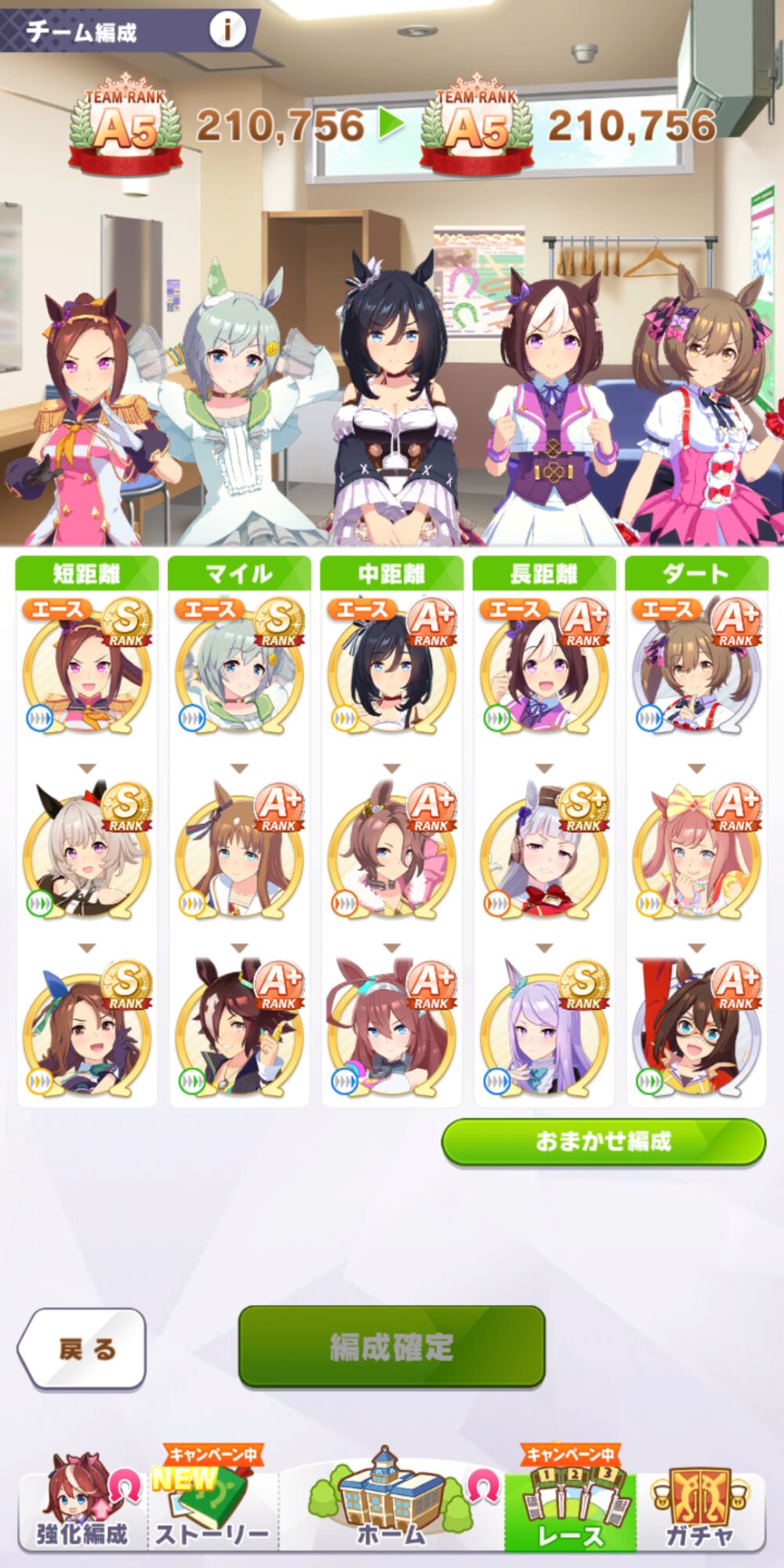Select the 短距離 ace character slot
The image size is (784, 1568).
(x=86, y=666)
